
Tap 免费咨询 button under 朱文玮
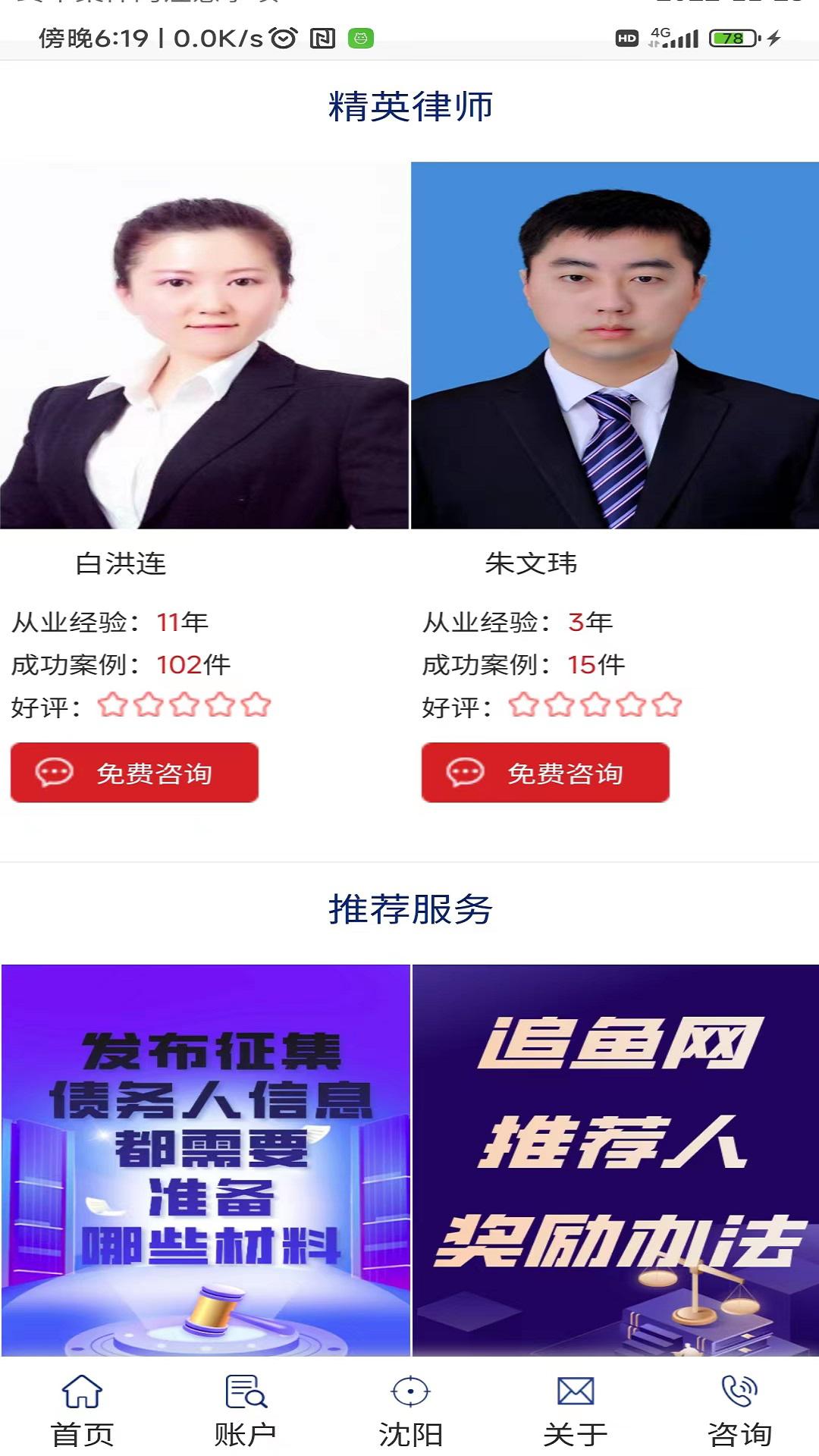coord(545,772)
